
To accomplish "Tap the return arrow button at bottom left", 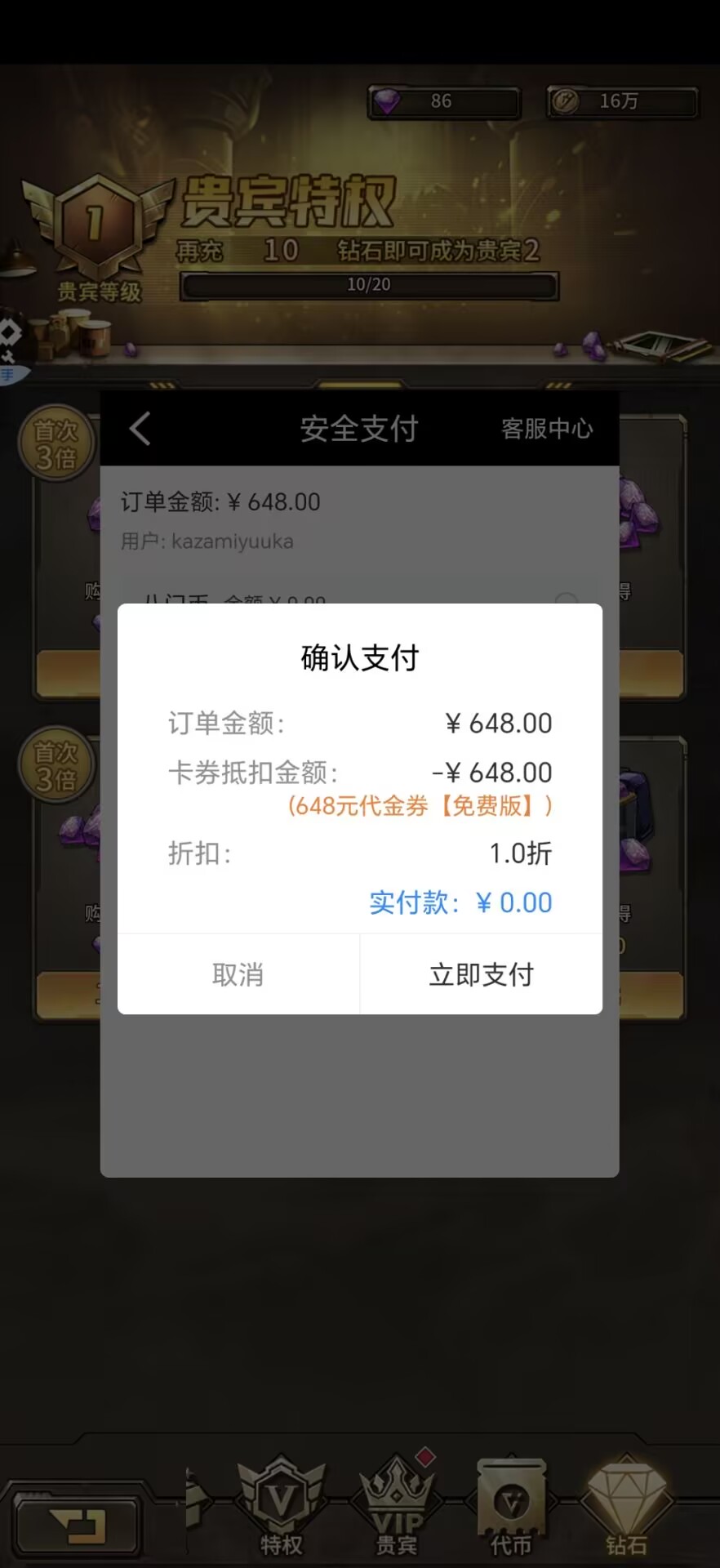I will (78, 1525).
